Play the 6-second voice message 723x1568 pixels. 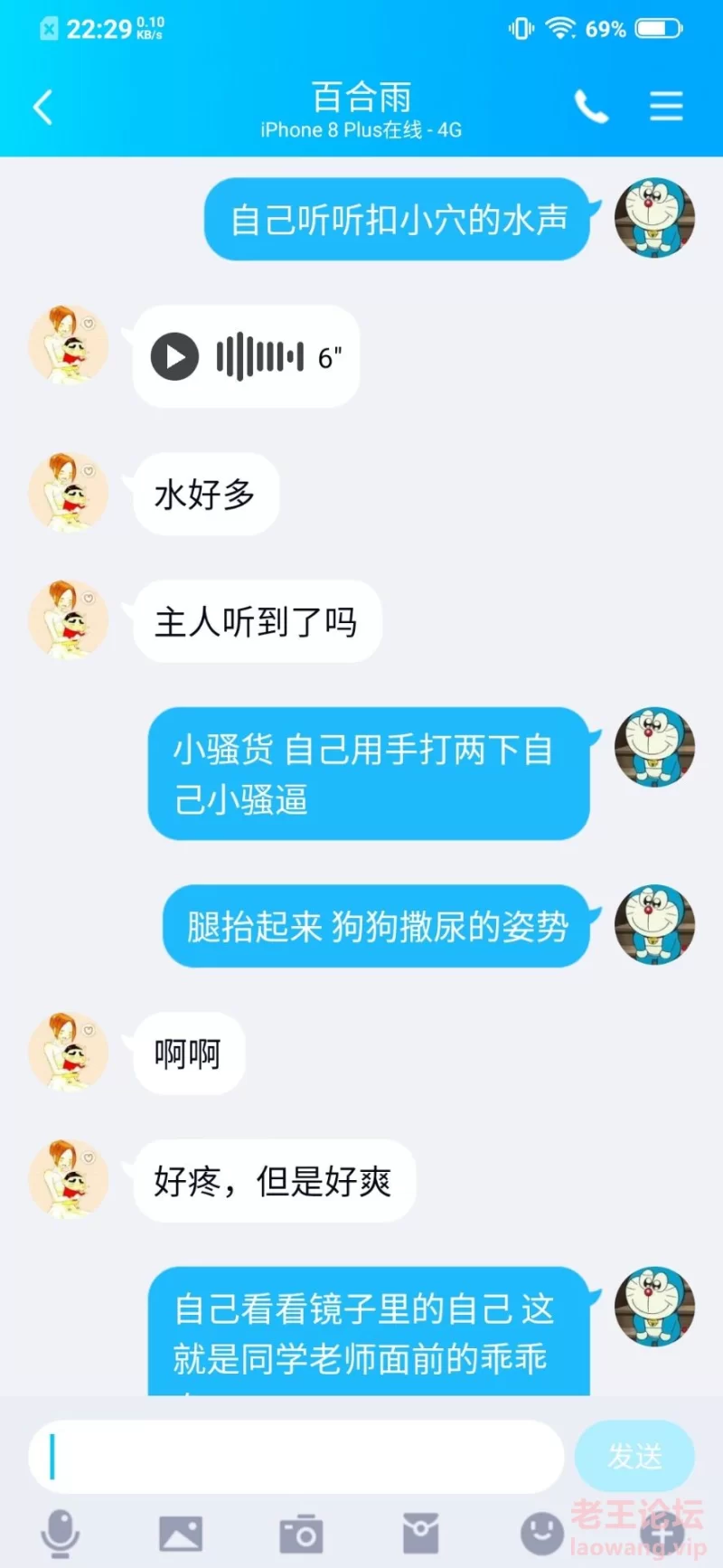(x=174, y=356)
